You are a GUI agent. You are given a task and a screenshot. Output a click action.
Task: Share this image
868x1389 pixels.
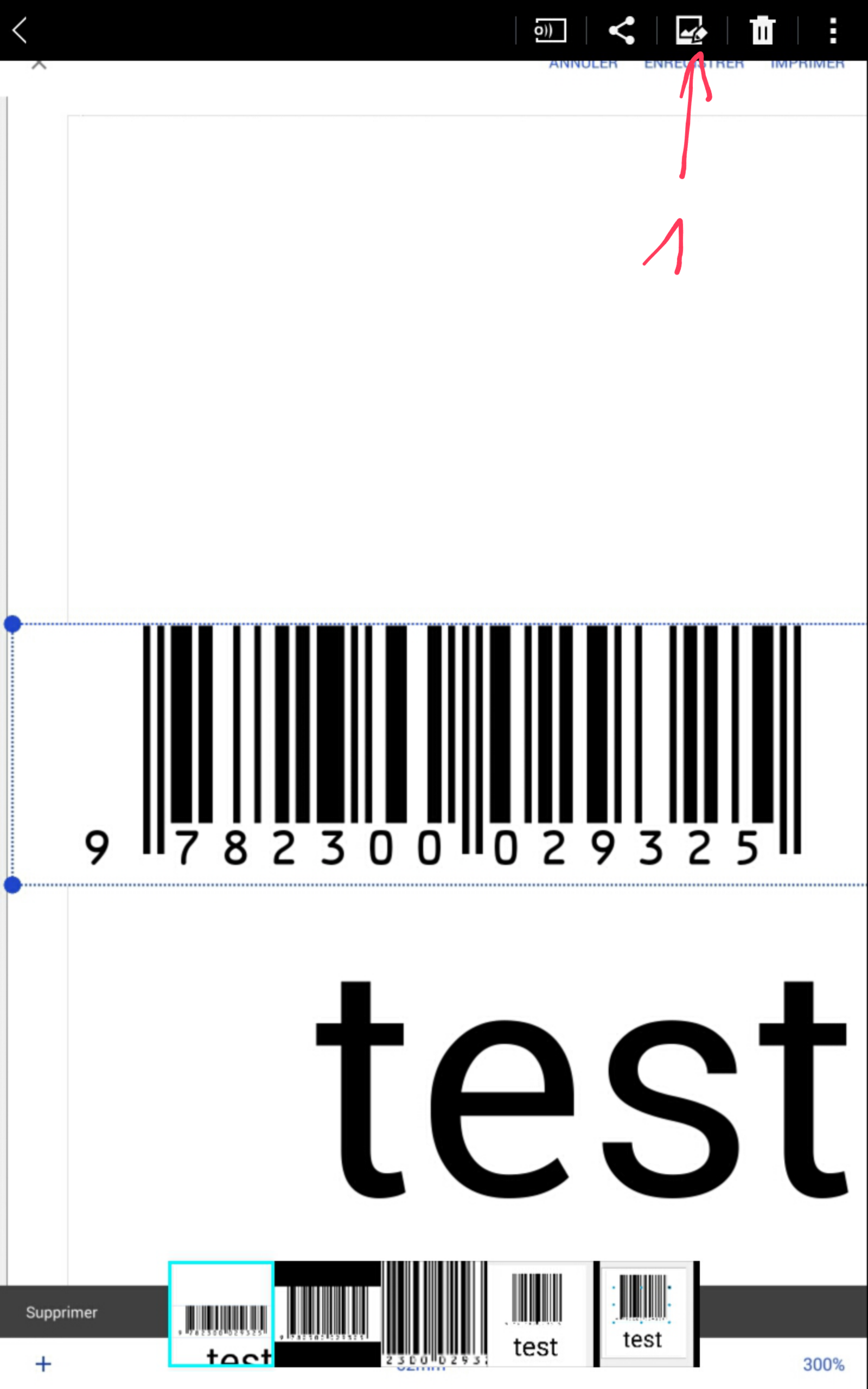coord(622,30)
